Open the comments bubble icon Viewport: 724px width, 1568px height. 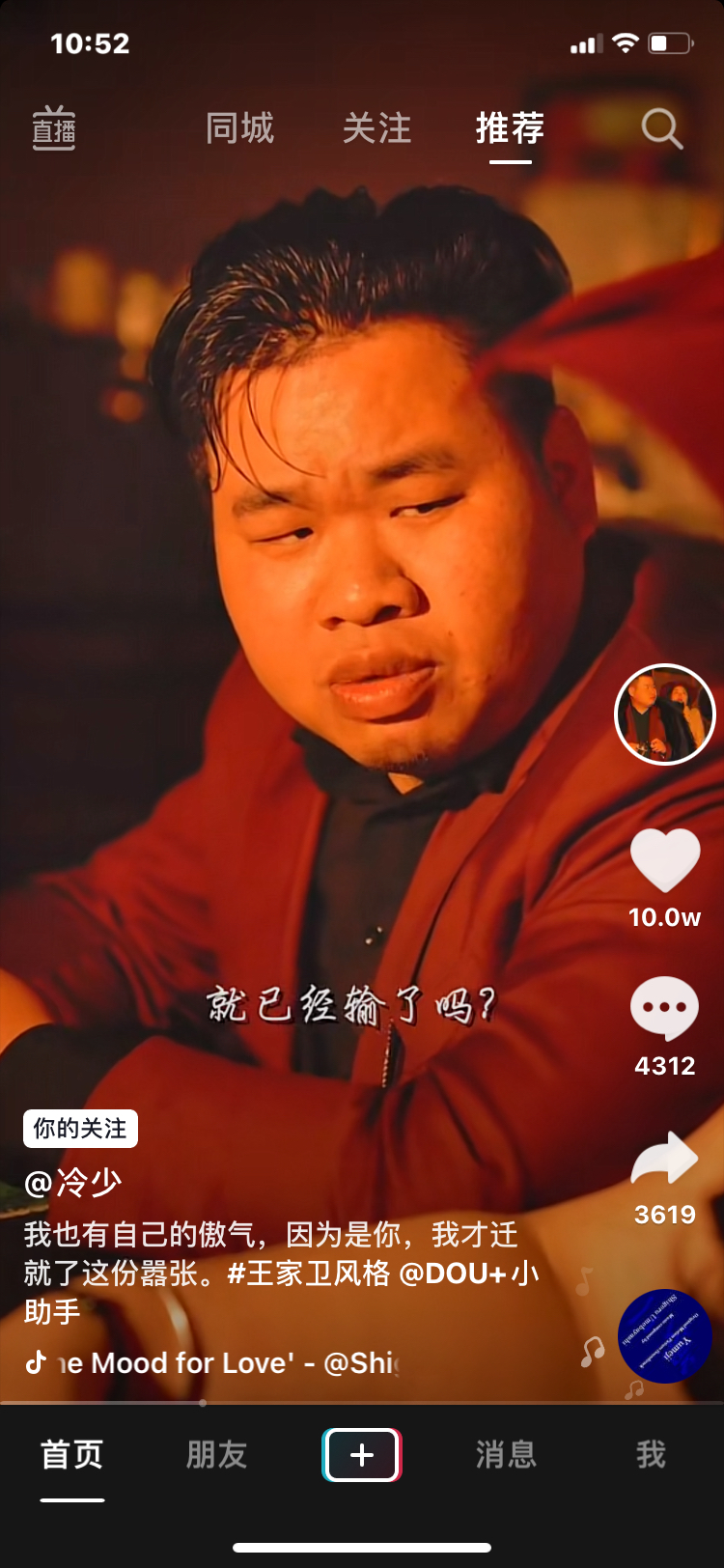click(664, 1009)
